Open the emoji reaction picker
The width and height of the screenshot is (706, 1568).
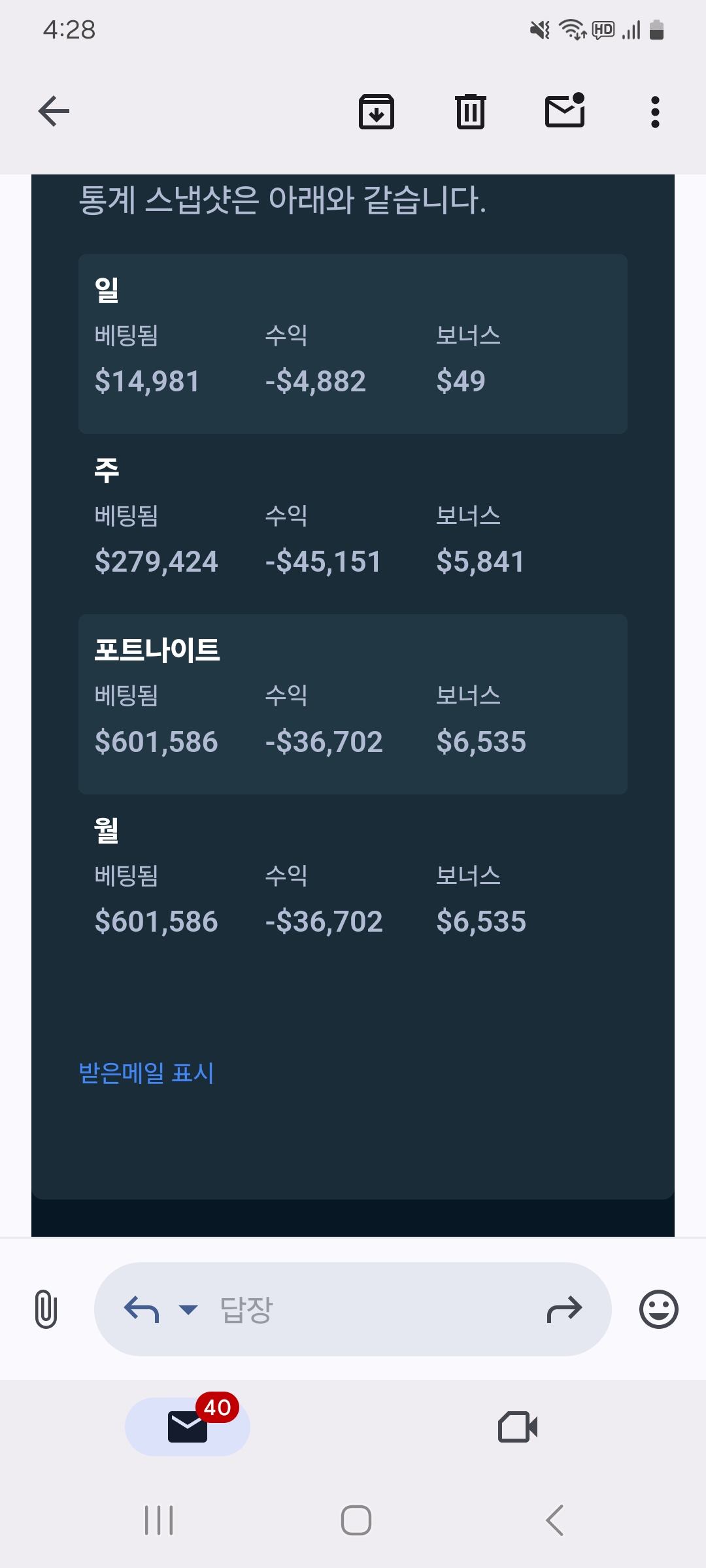click(658, 1309)
